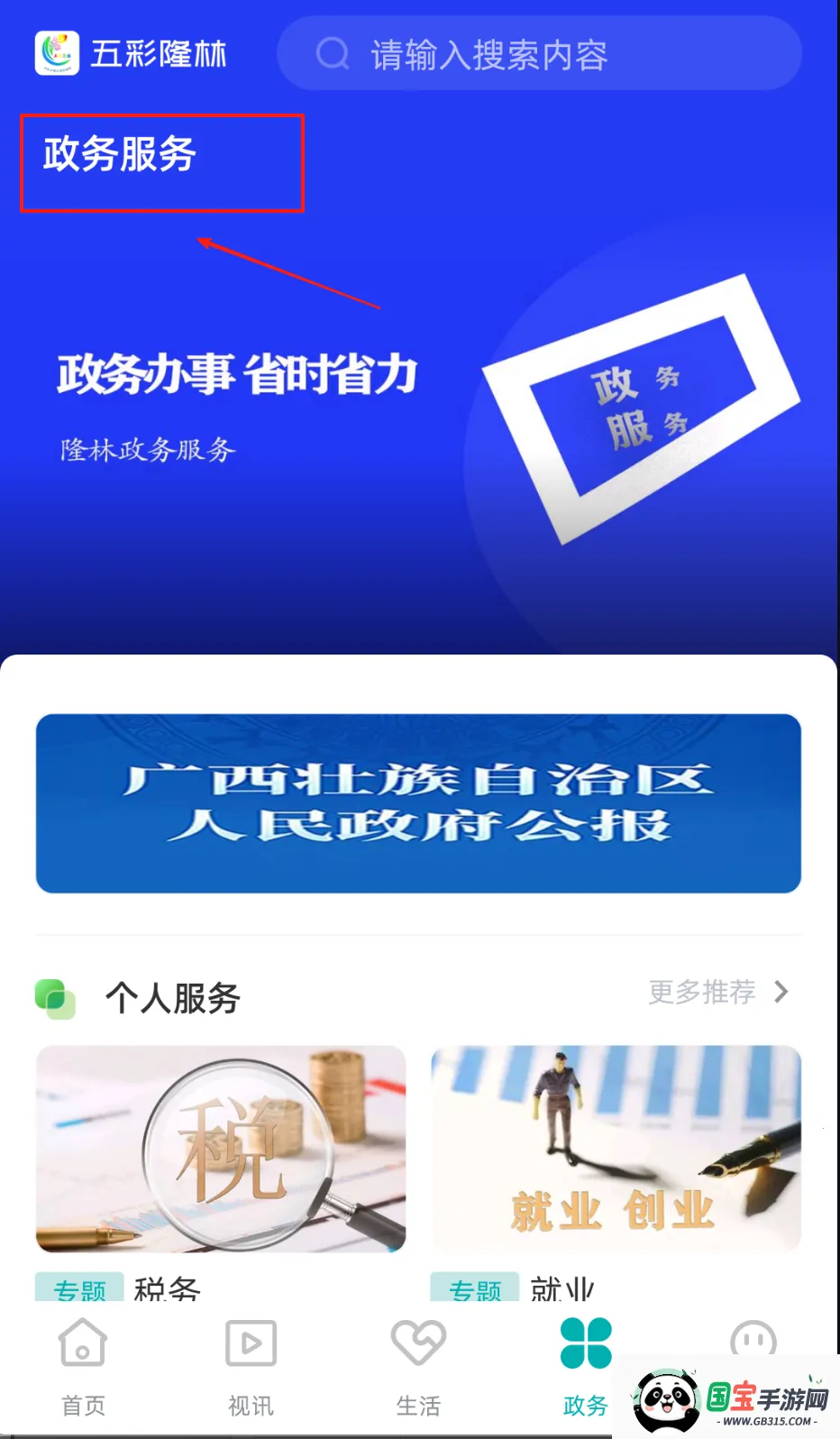
Task: Open 更多推荐 for personal services
Action: pyautogui.click(x=717, y=993)
